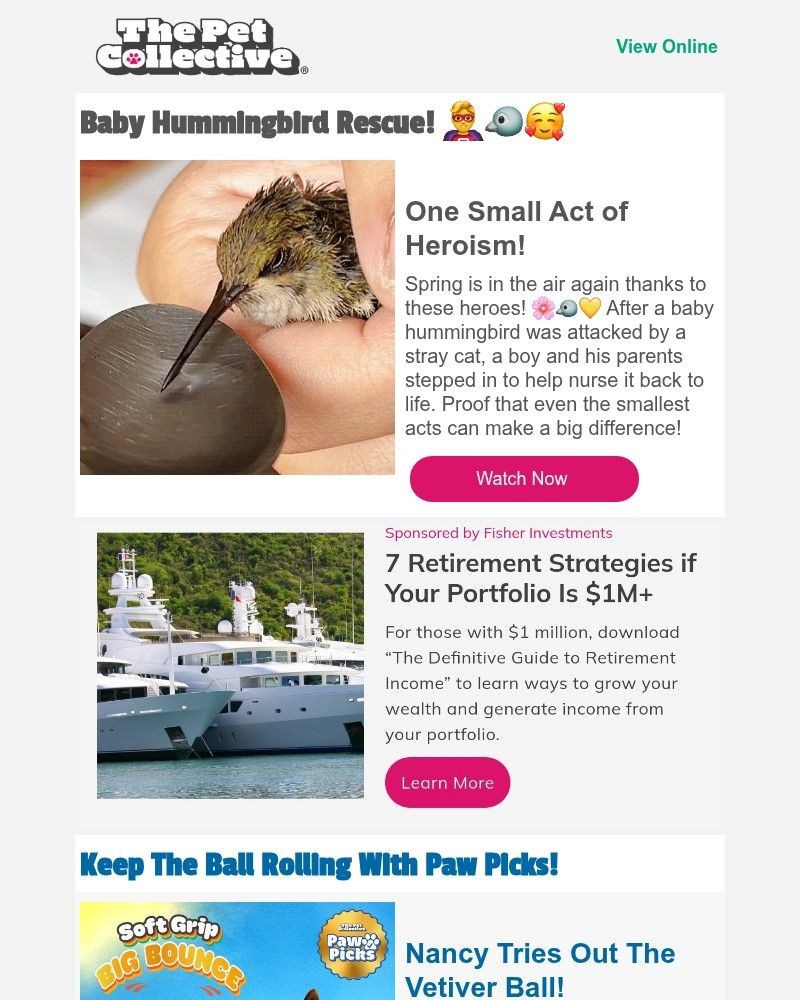Open the 7 Retirement Strategies headline

tap(540, 578)
